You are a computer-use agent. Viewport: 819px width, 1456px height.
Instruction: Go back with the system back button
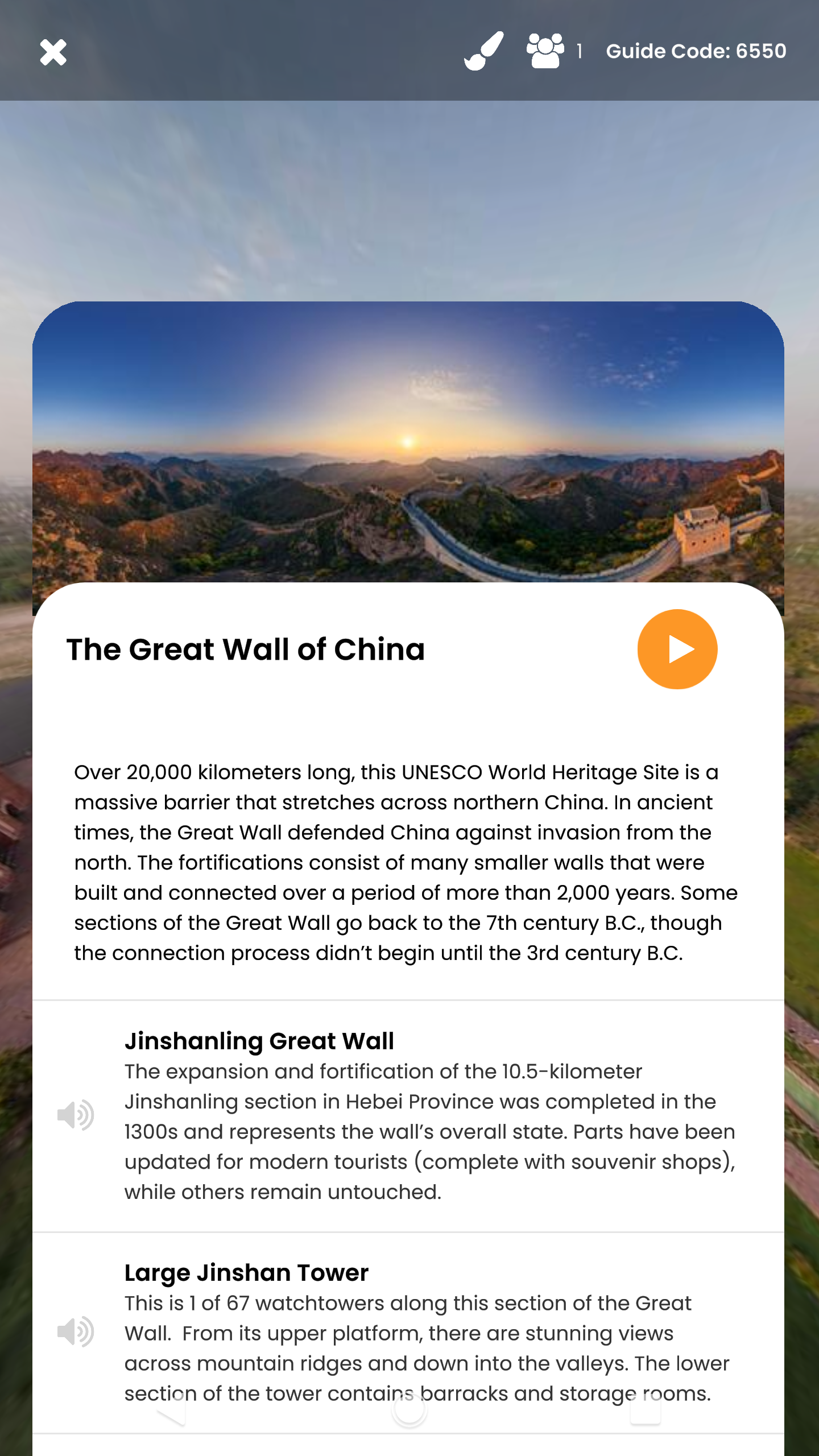tap(171, 1409)
